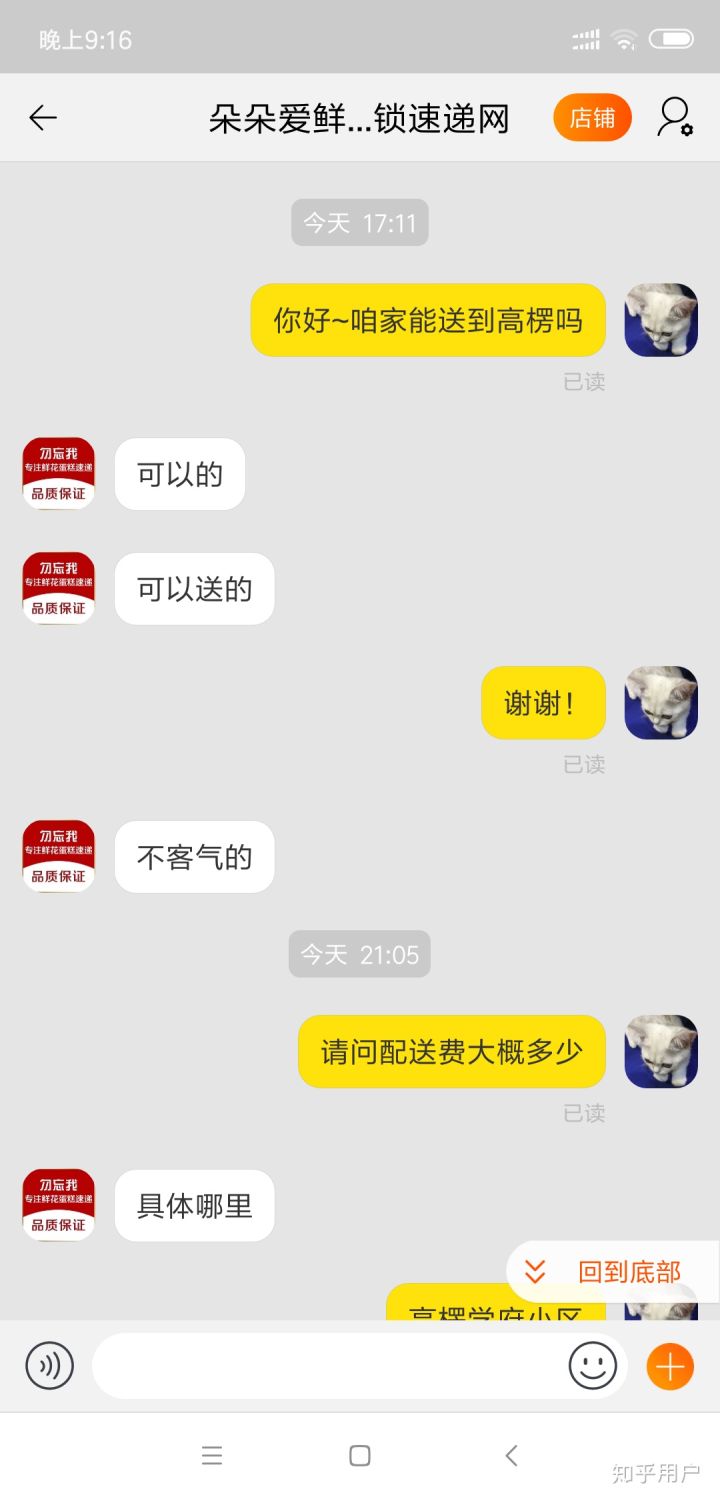Jump to bottom with 回到底部
The width and height of the screenshot is (720, 1499).
tap(612, 1272)
